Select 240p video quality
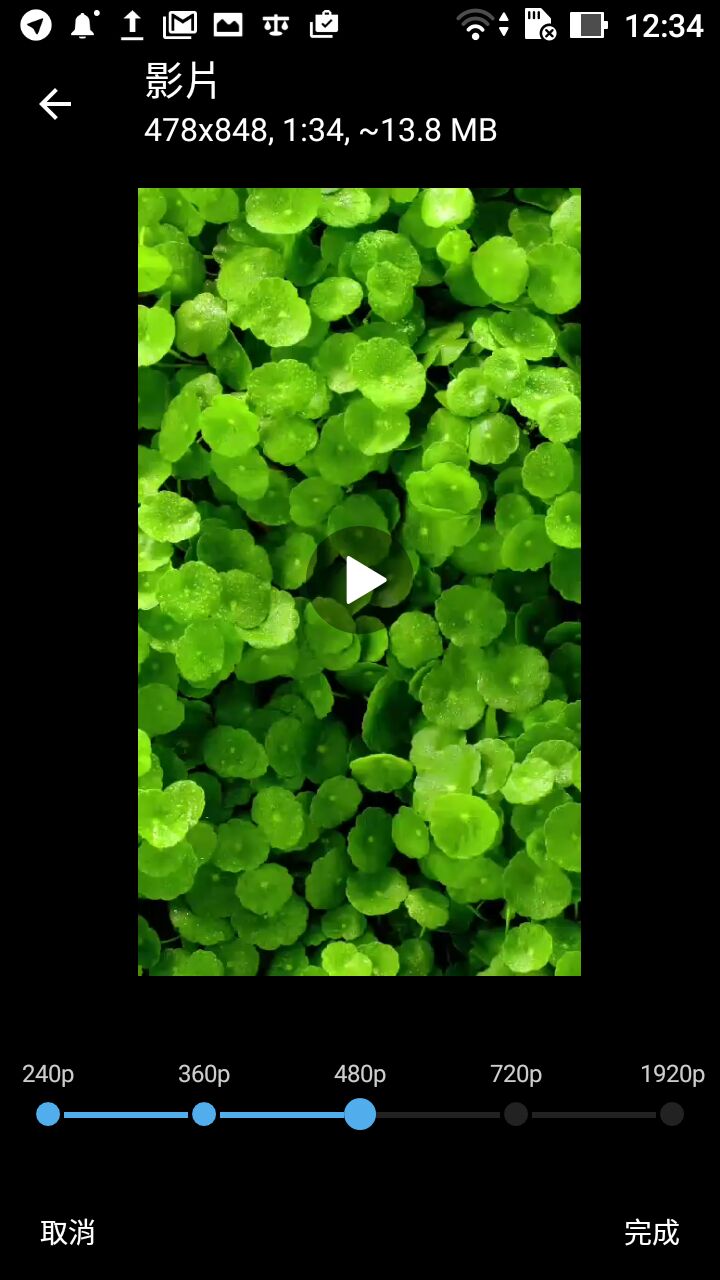 [x=48, y=1114]
